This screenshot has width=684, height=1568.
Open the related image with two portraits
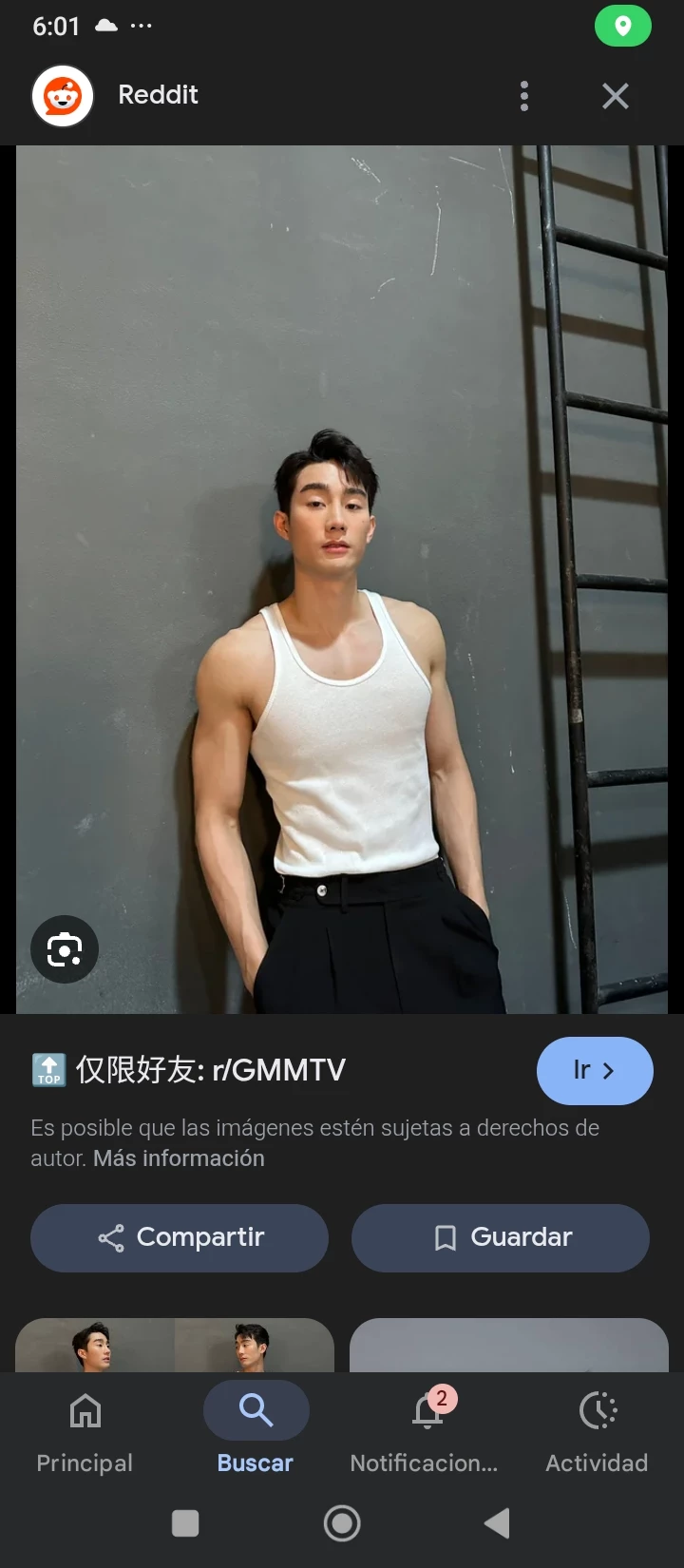coord(175,1345)
